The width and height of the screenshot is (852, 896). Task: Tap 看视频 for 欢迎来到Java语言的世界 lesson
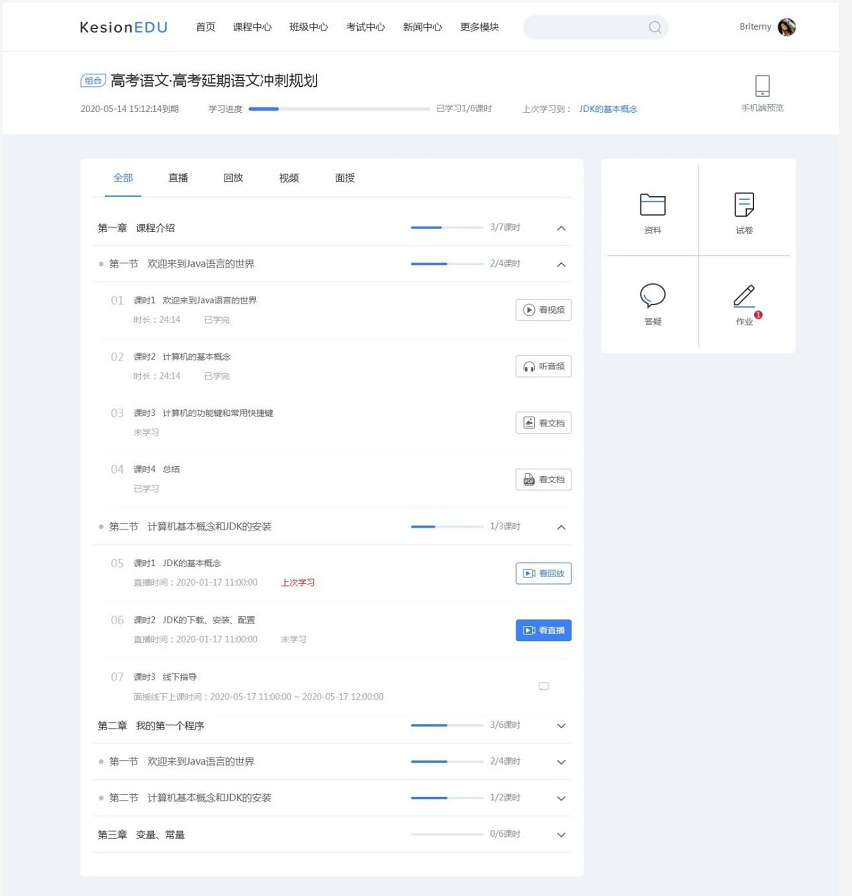(543, 310)
